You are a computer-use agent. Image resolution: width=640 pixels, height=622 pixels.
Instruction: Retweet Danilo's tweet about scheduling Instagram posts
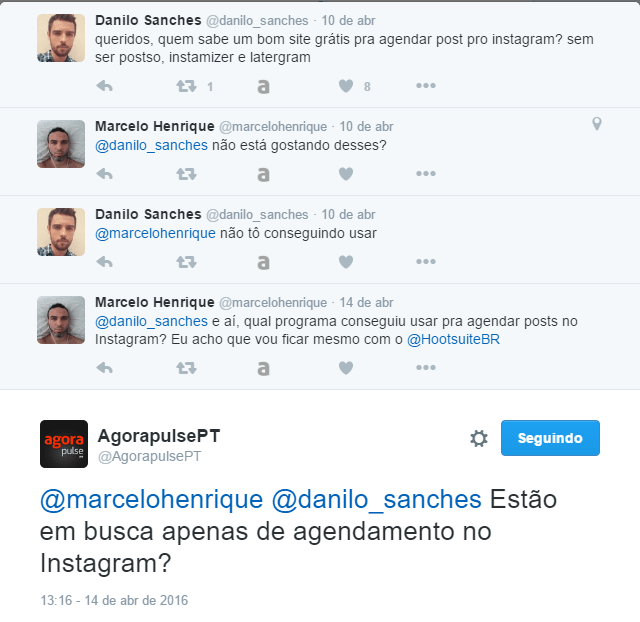[x=186, y=87]
